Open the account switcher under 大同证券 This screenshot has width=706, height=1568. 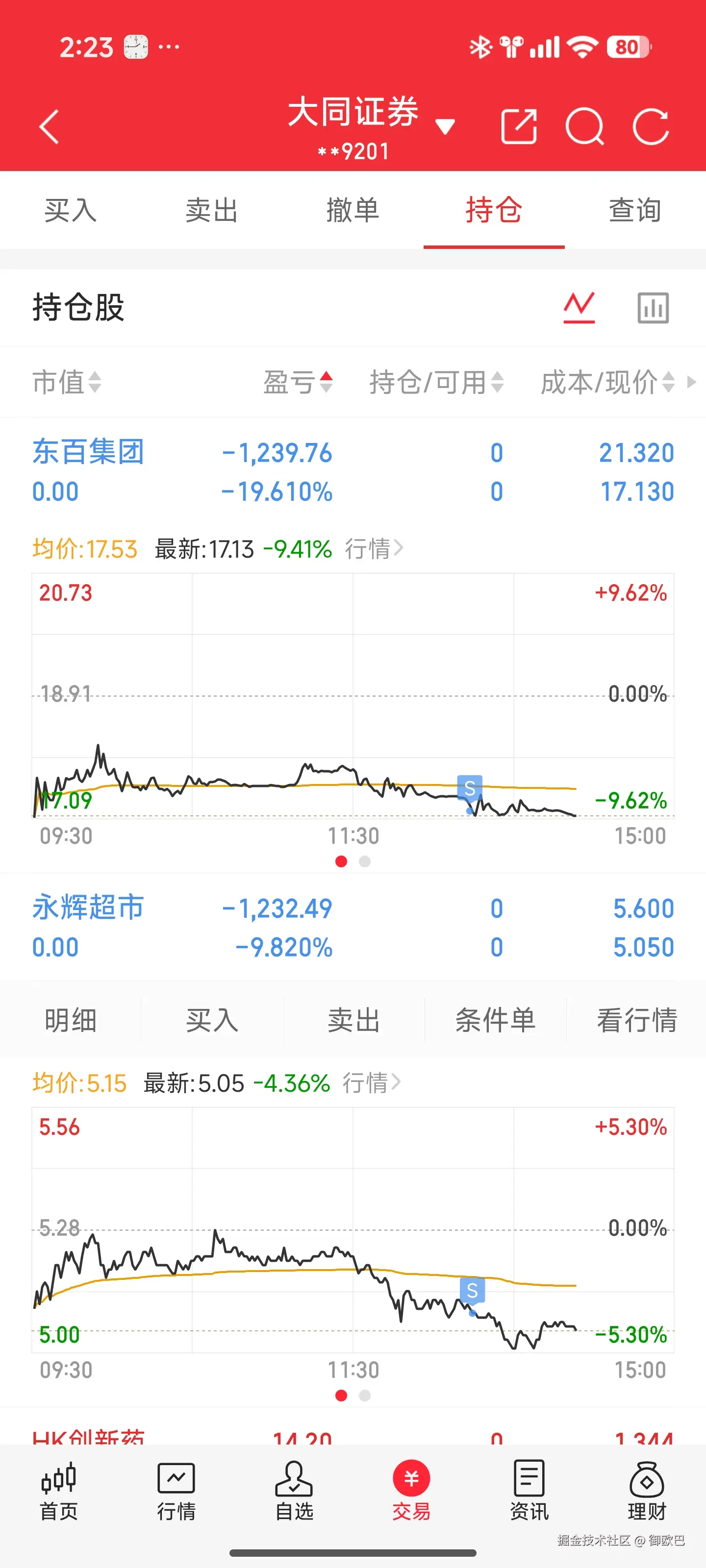(x=445, y=125)
